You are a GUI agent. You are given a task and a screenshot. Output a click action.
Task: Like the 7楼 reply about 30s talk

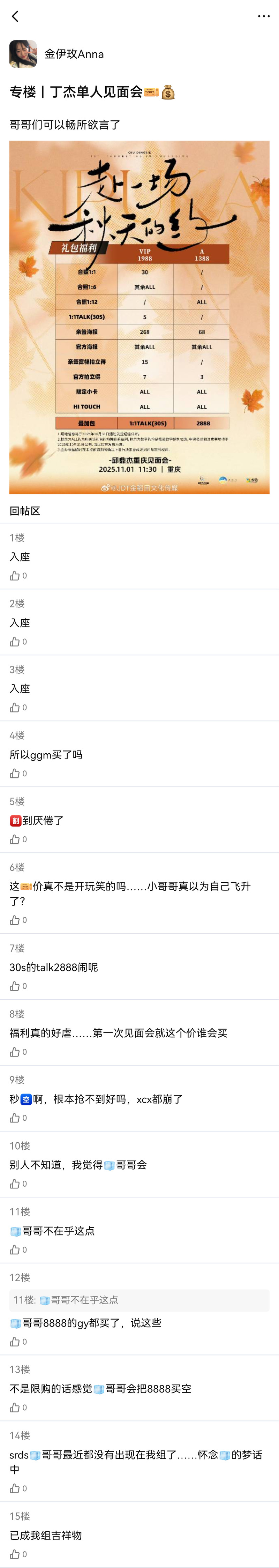pos(15,986)
